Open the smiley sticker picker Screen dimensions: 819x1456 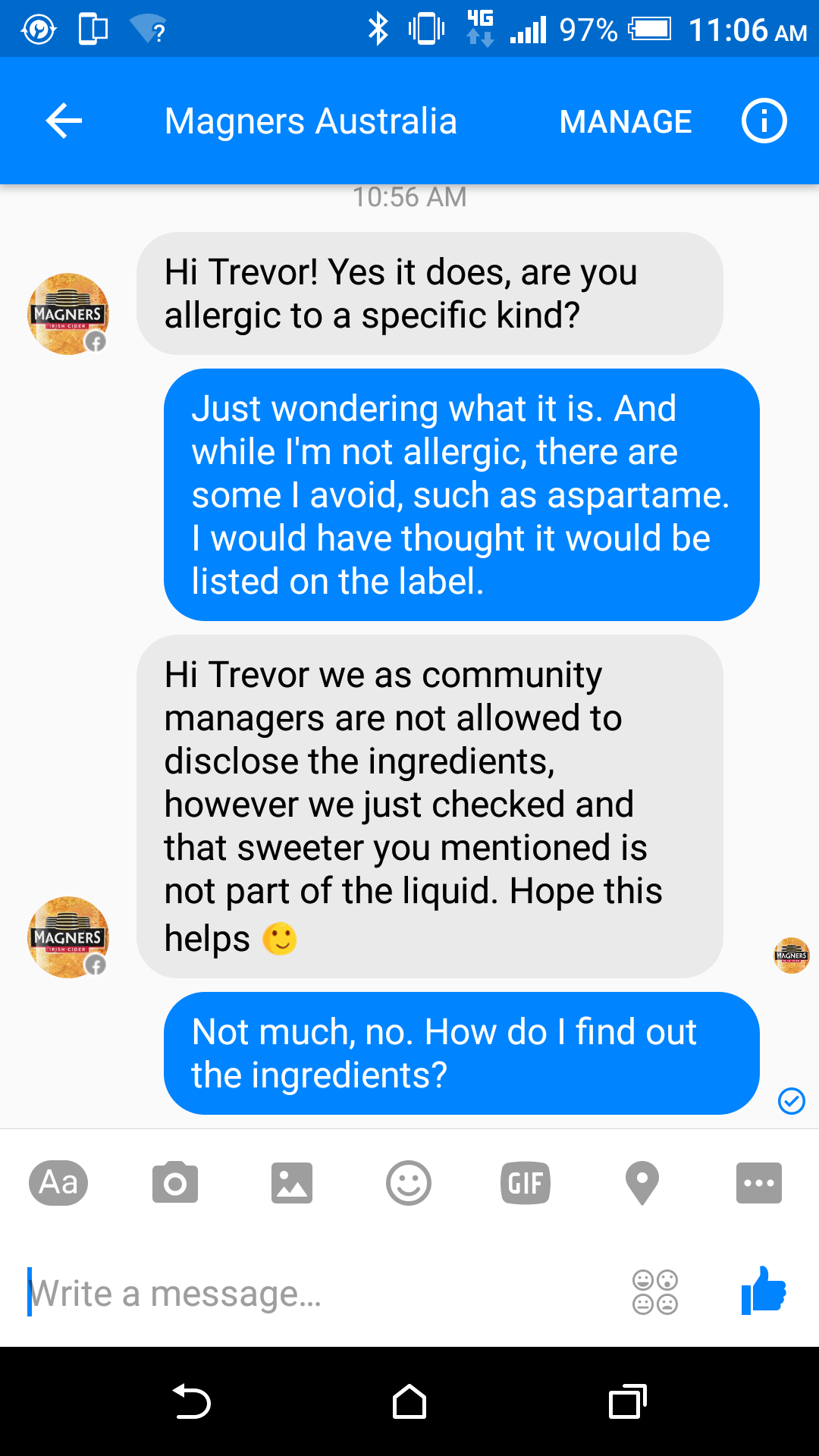click(409, 1183)
